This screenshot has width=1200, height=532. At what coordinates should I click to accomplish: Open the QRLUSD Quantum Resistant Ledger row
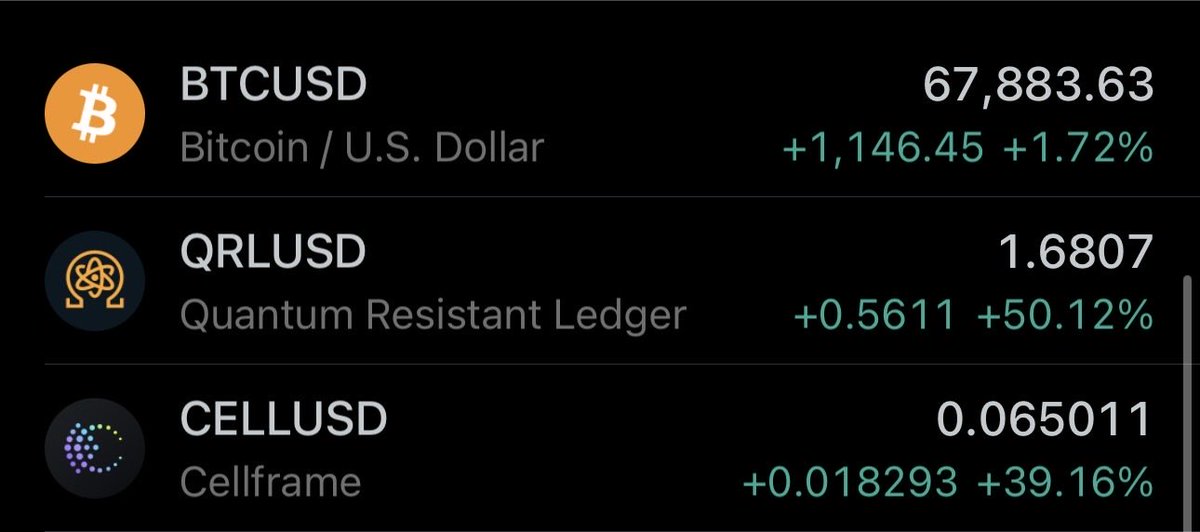pos(600,282)
